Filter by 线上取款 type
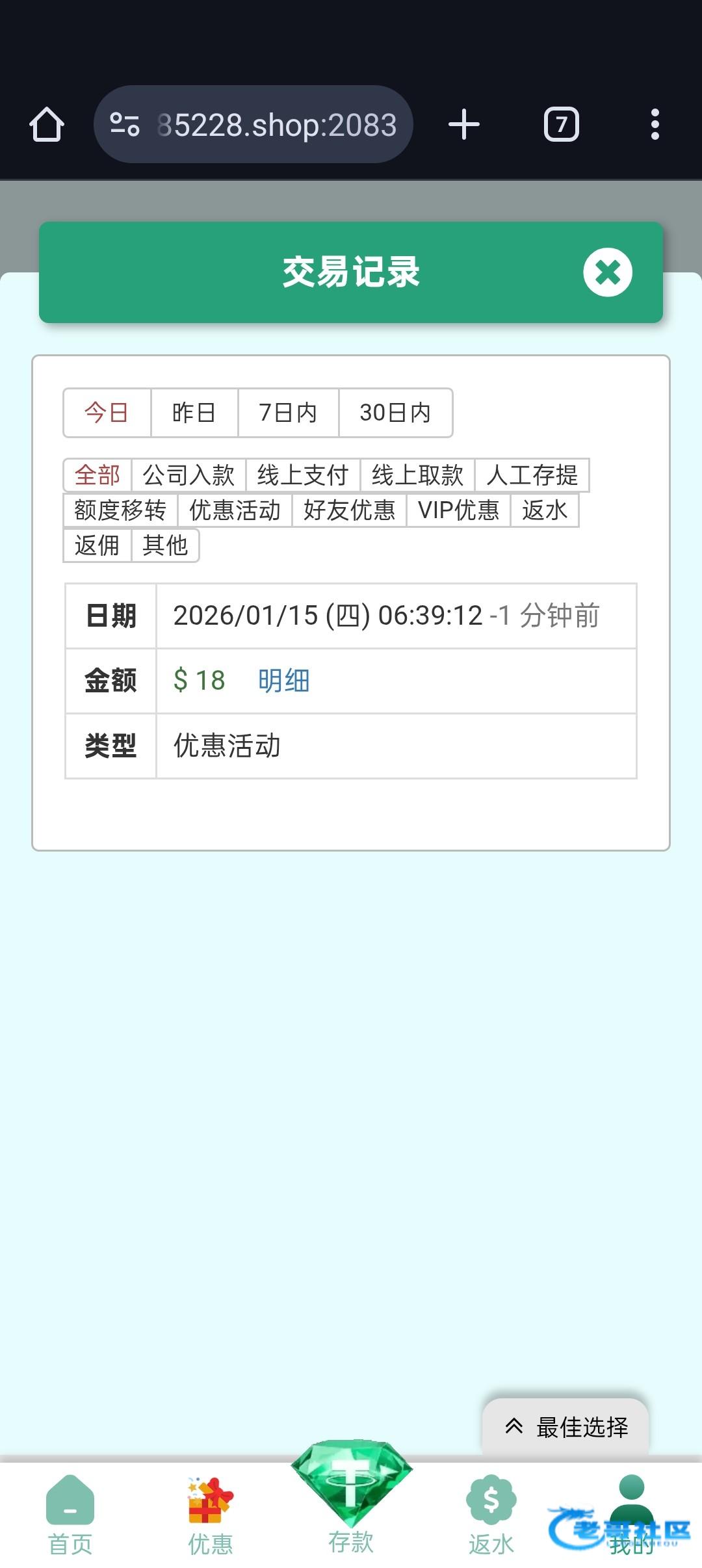 (417, 475)
